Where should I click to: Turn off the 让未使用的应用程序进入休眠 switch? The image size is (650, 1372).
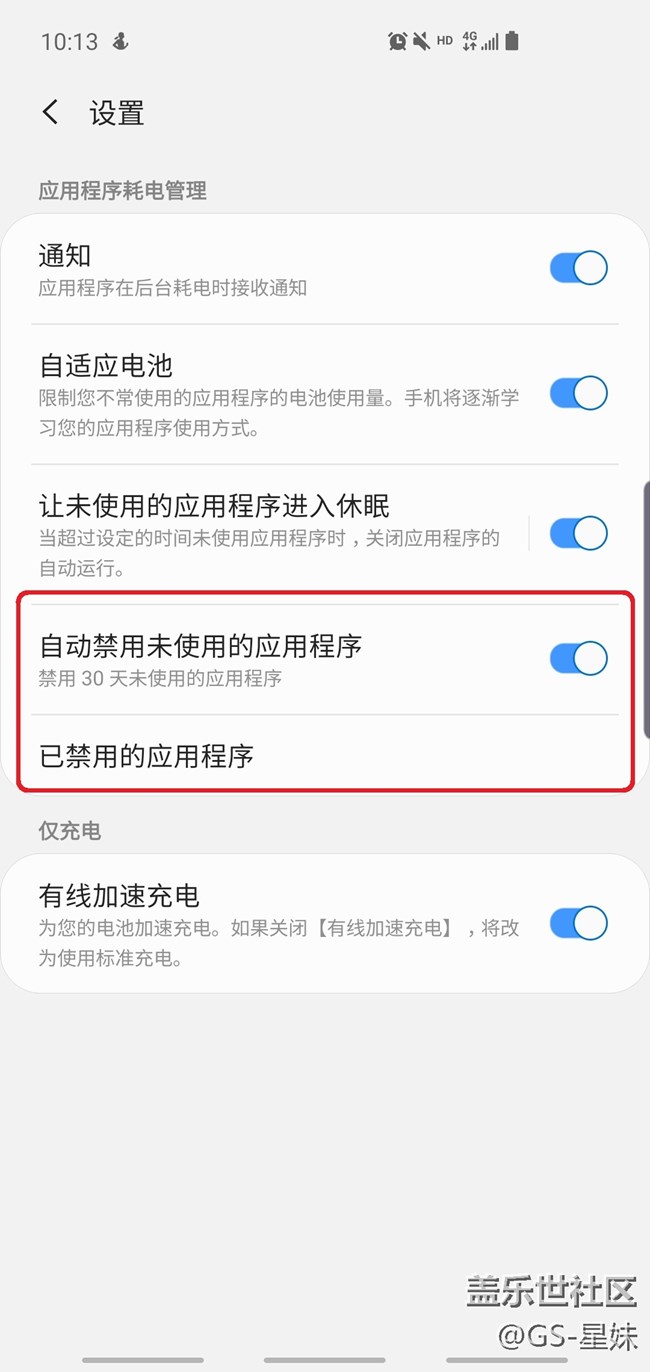pyautogui.click(x=578, y=533)
